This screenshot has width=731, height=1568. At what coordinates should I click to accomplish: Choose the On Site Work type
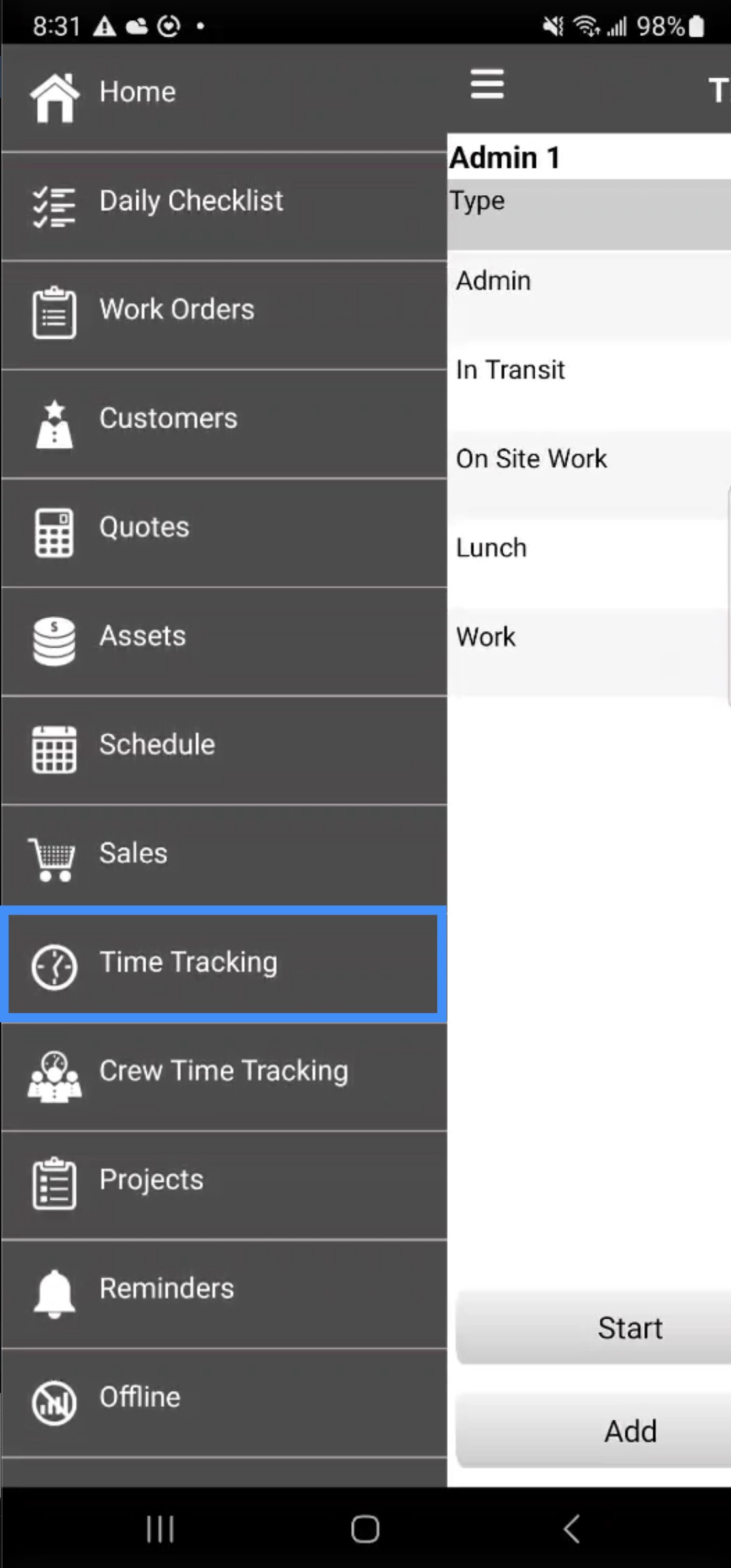(x=587, y=460)
